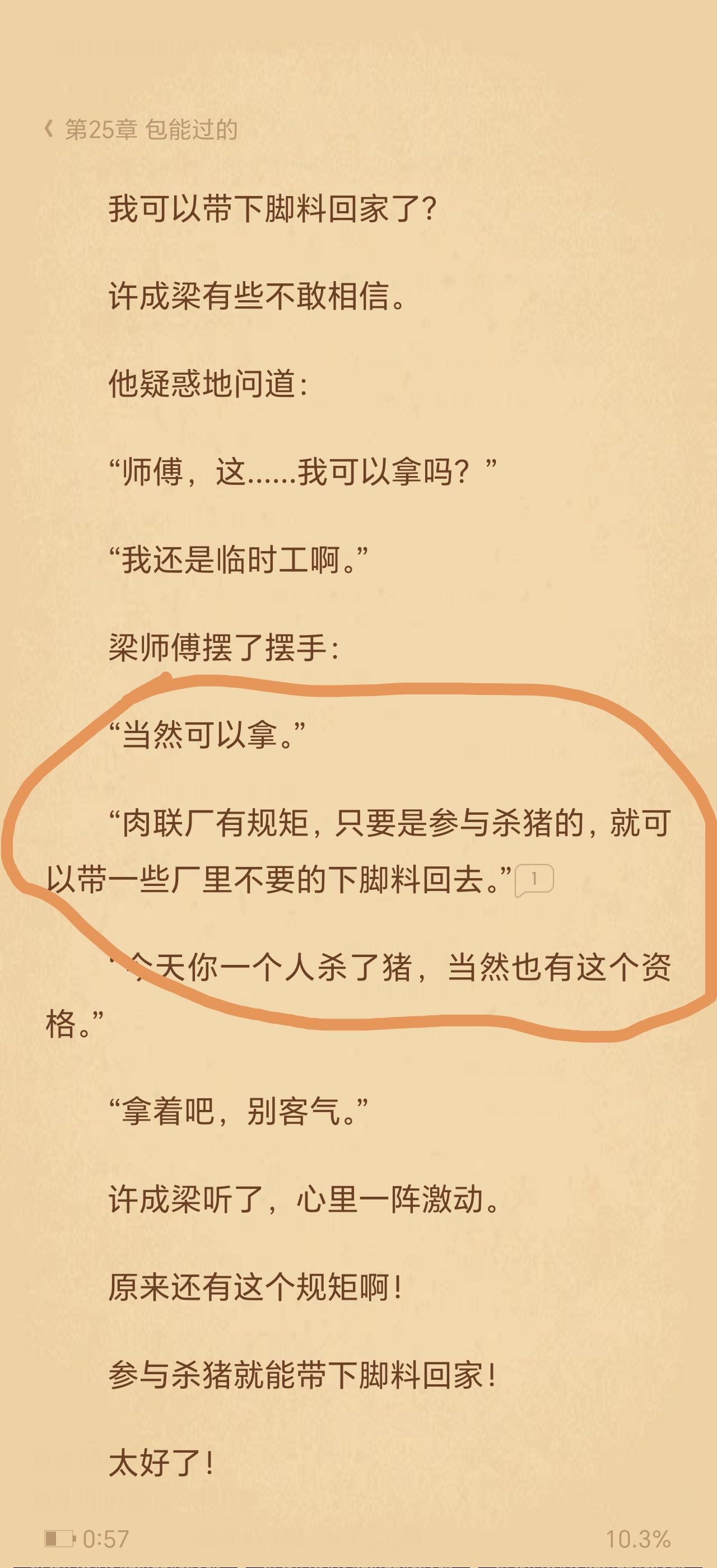Go back via the chapter title arrow
The width and height of the screenshot is (717, 1568).
pyautogui.click(x=49, y=129)
